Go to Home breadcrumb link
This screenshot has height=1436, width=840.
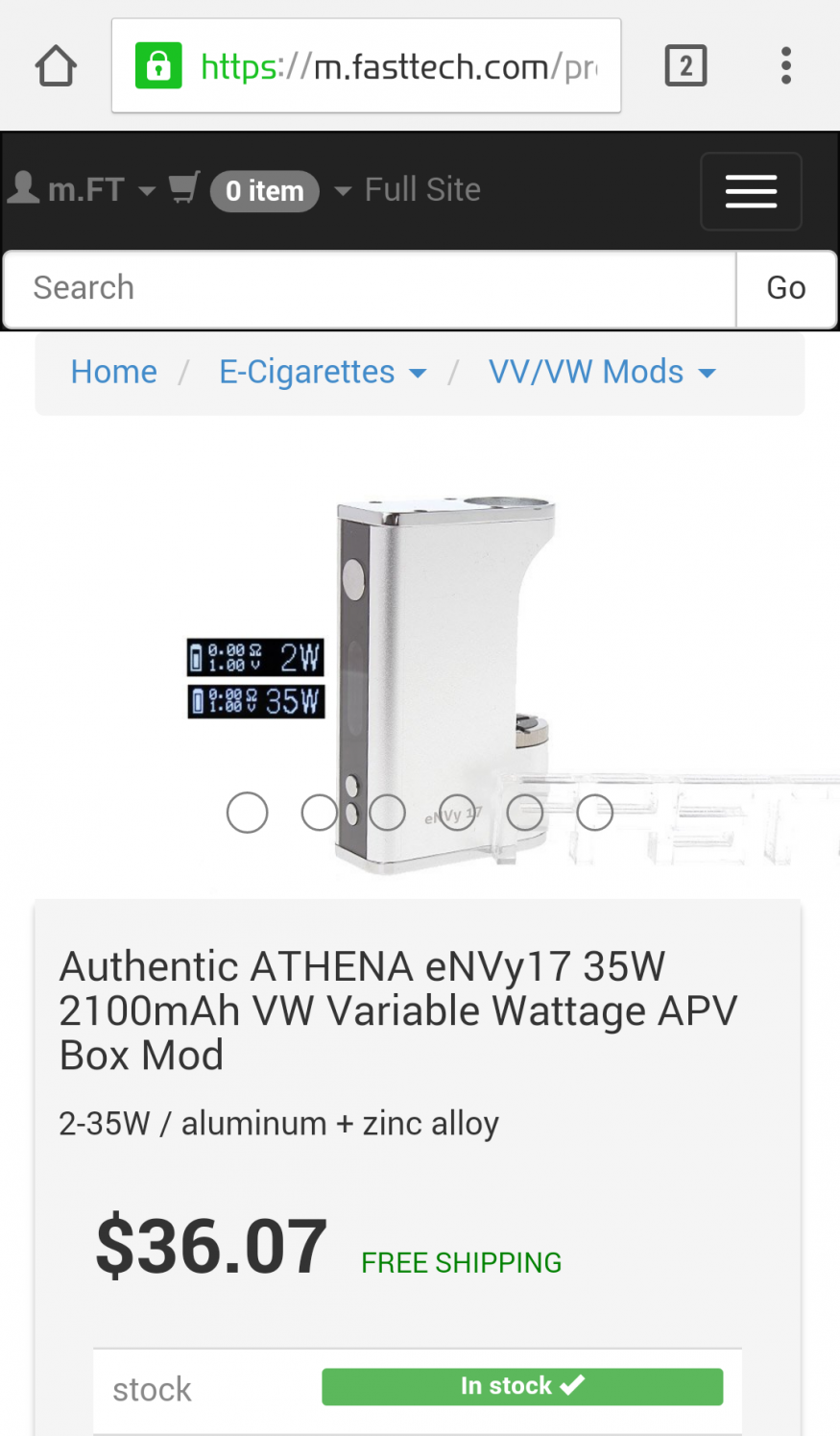tap(113, 372)
